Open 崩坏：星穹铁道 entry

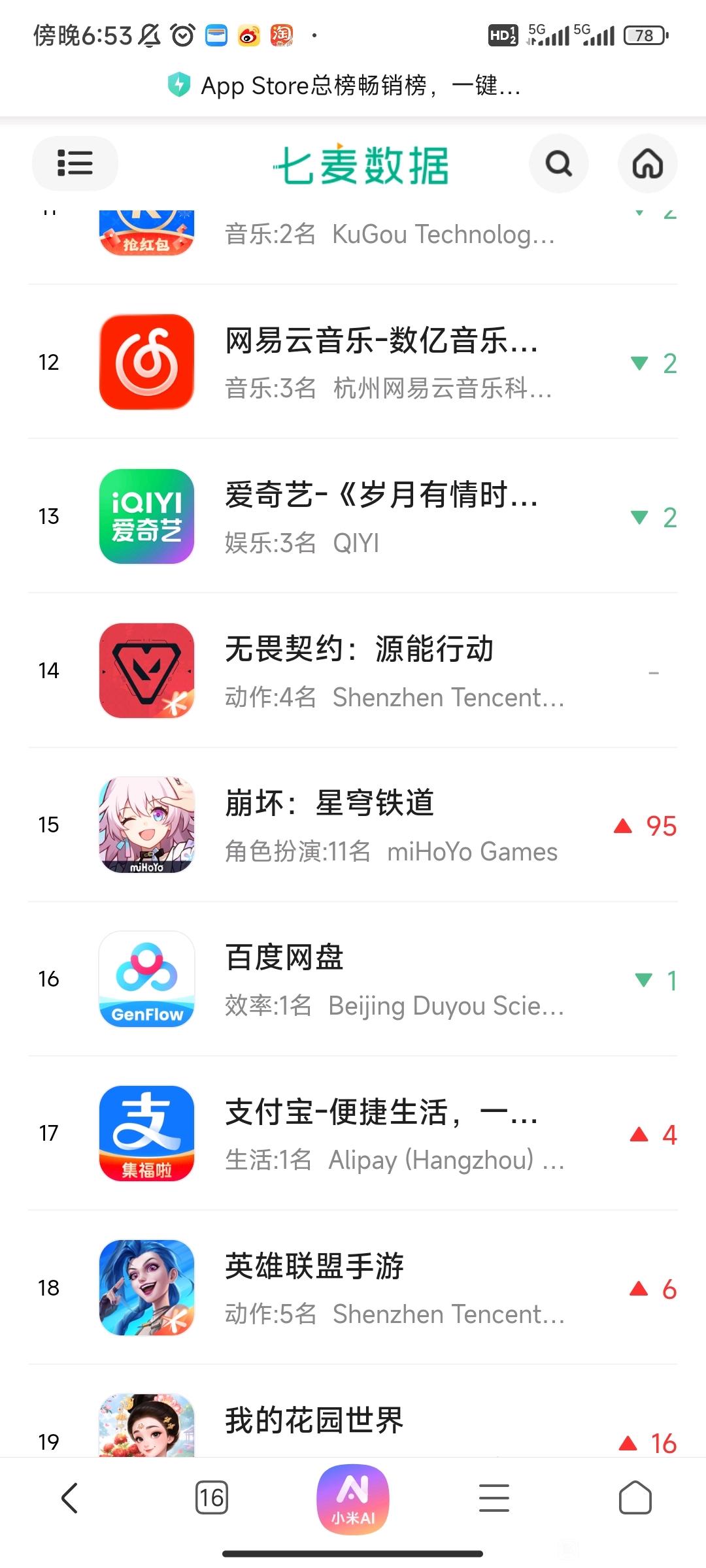coord(353,825)
